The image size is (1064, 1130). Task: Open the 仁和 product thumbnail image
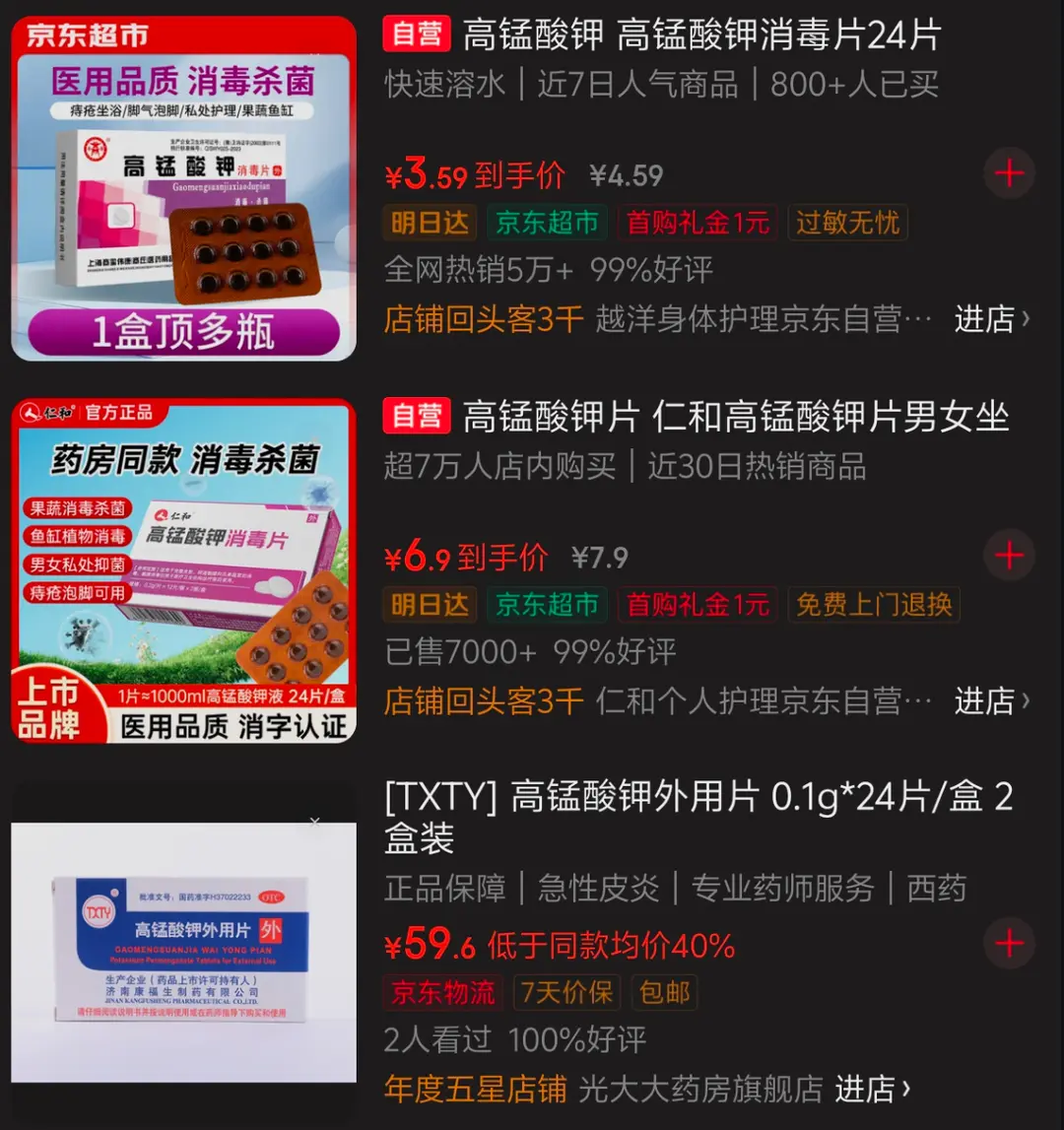183,566
